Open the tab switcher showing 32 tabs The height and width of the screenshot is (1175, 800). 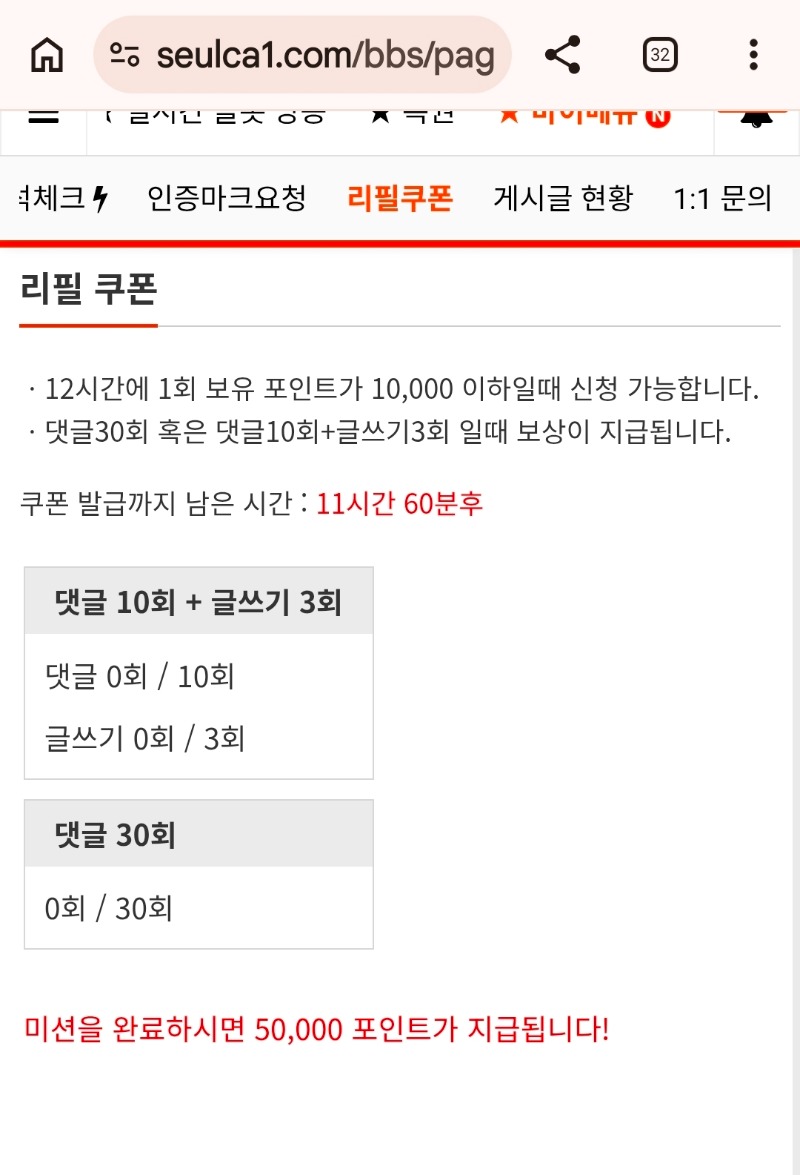tap(660, 55)
